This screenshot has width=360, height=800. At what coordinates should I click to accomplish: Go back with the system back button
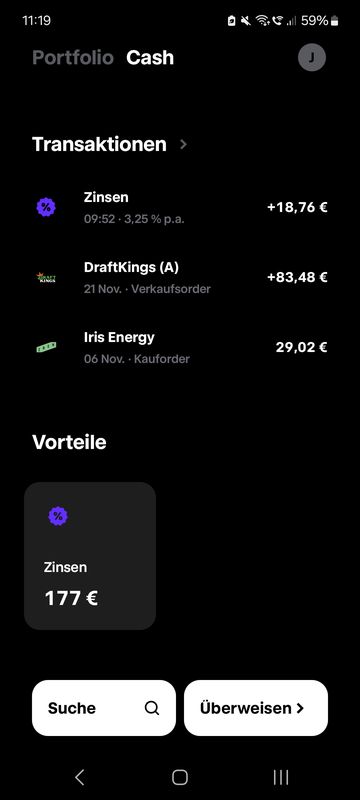coord(80,777)
